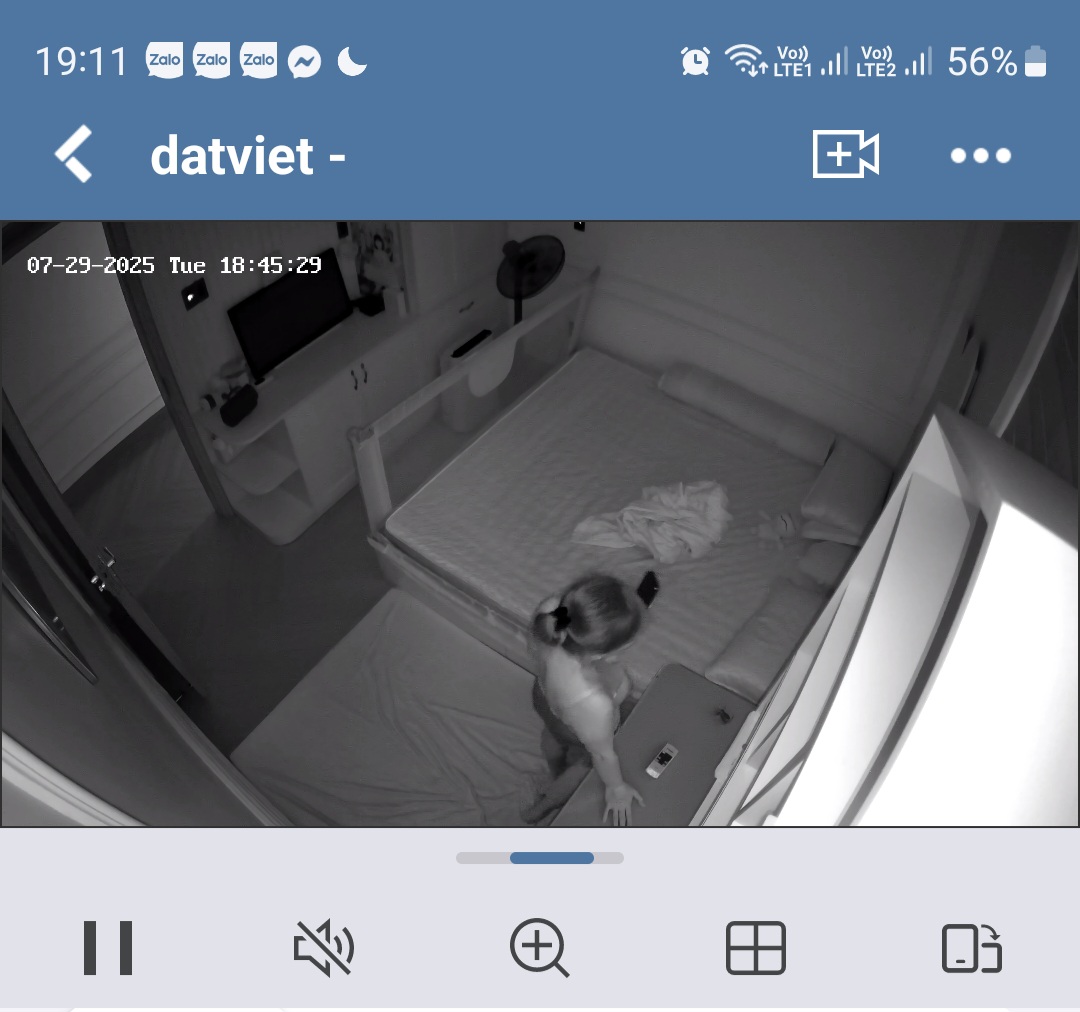Open the three-dot overflow menu

tap(980, 156)
